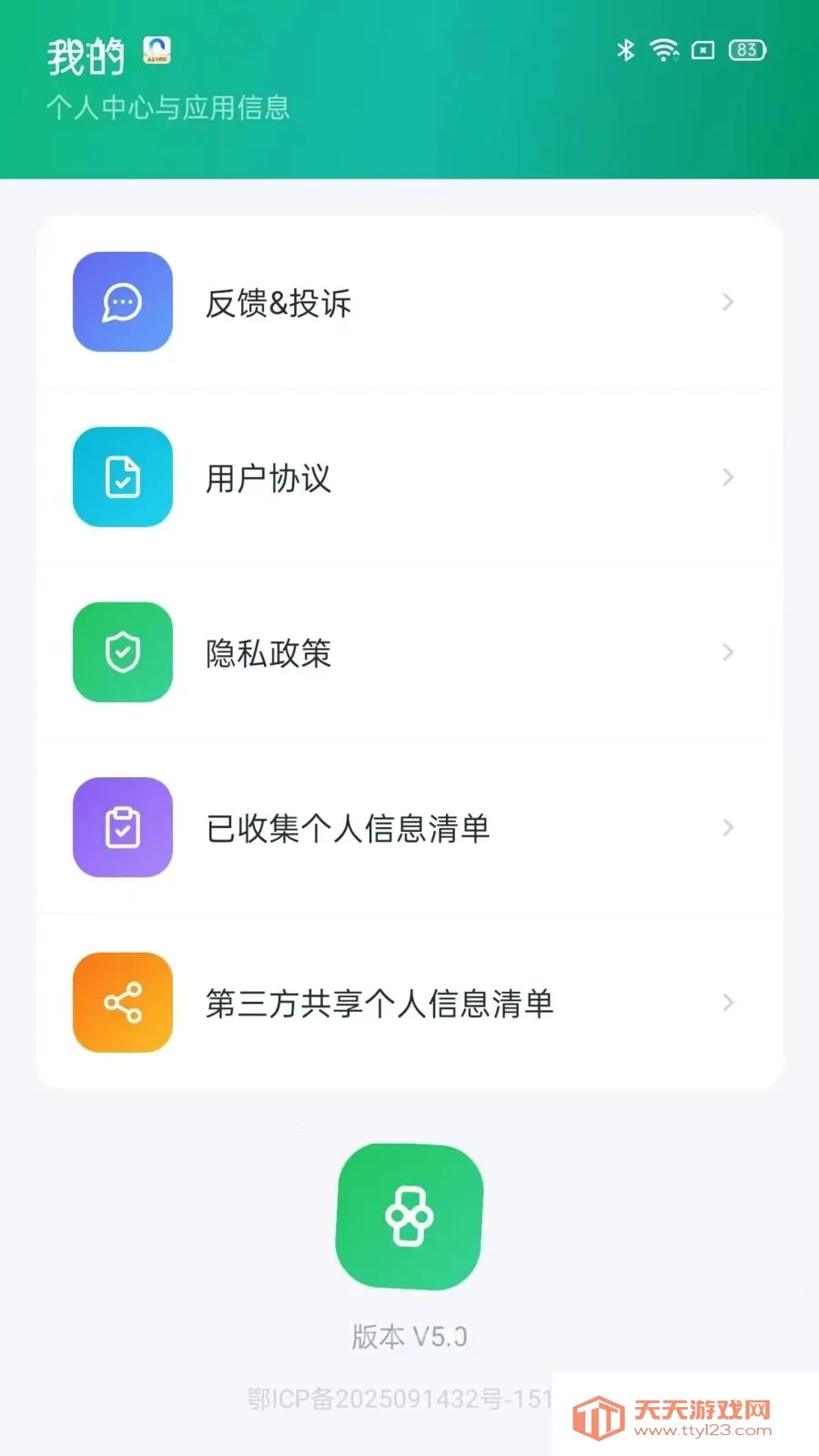
Task: Open the 反馈&投诉 chat bubble icon
Action: tap(122, 302)
